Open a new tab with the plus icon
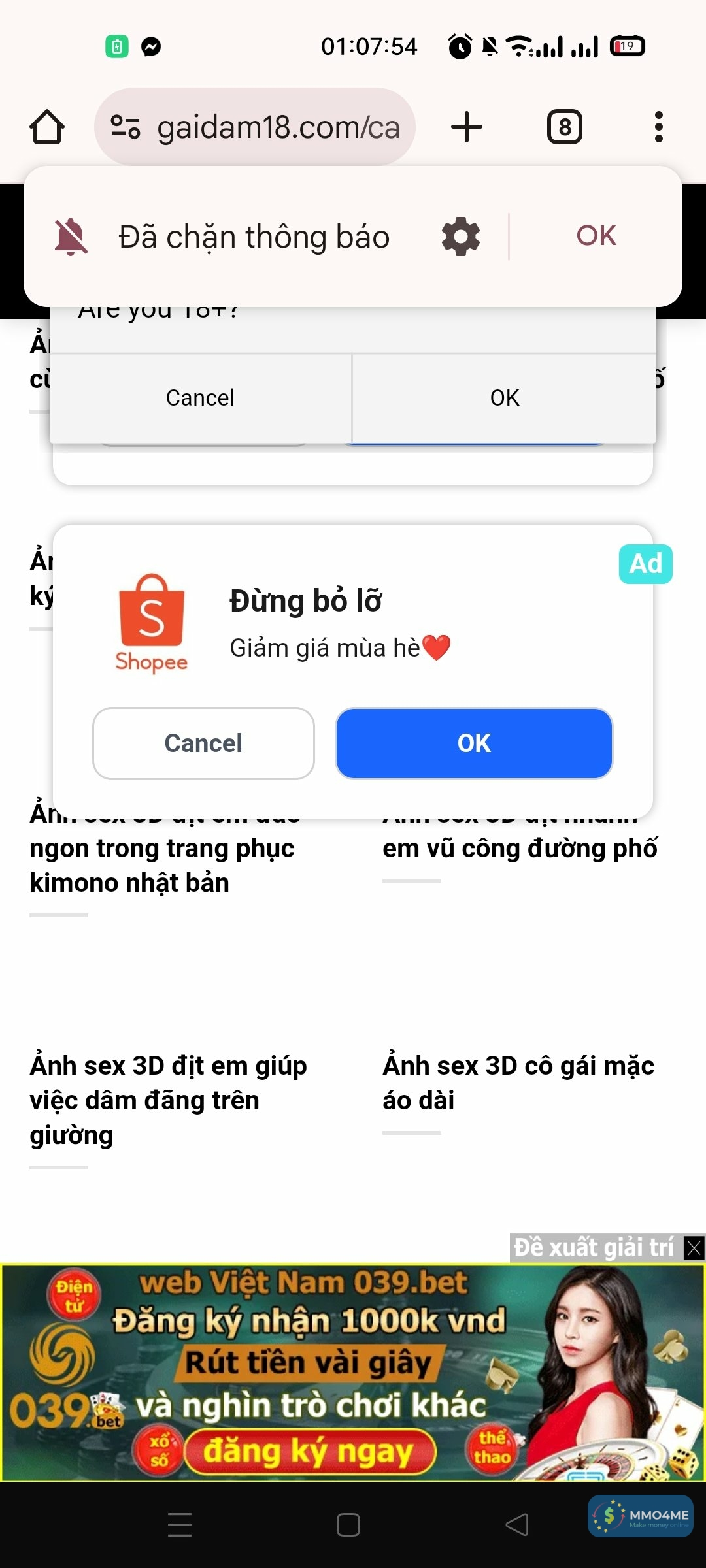The width and height of the screenshot is (706, 1568). 467,127
